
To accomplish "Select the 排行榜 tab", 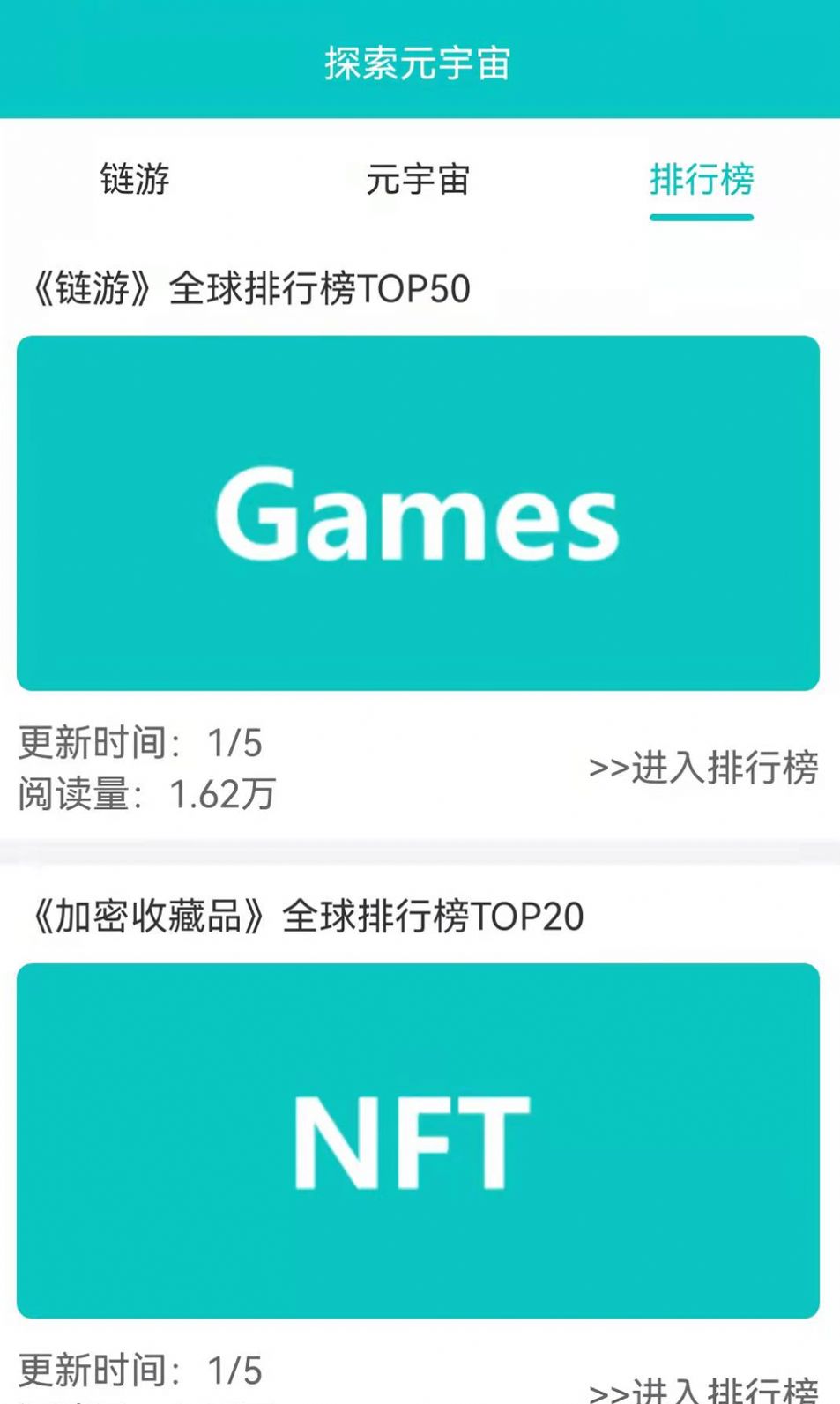I will [x=702, y=182].
